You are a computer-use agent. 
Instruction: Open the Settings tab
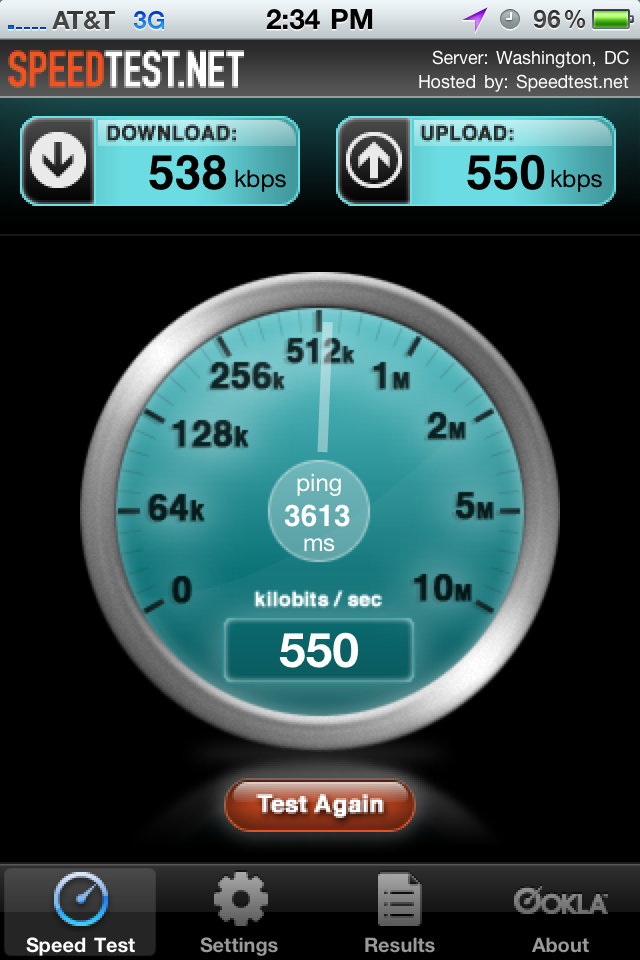[239, 913]
